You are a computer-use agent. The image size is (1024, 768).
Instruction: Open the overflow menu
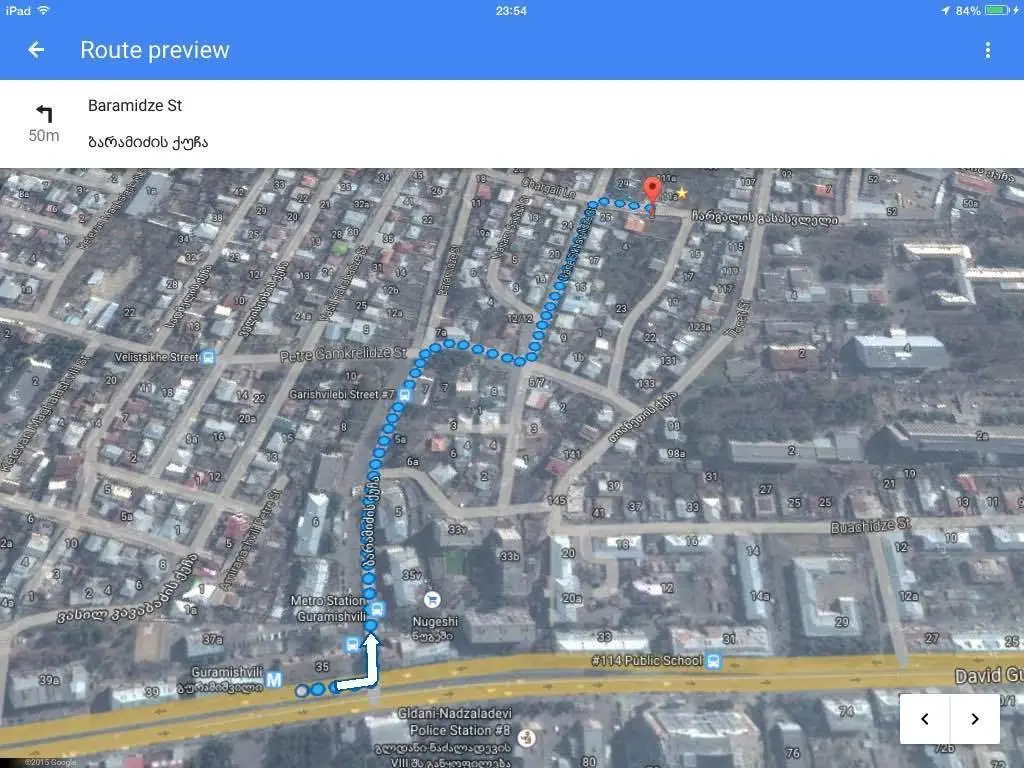point(987,50)
